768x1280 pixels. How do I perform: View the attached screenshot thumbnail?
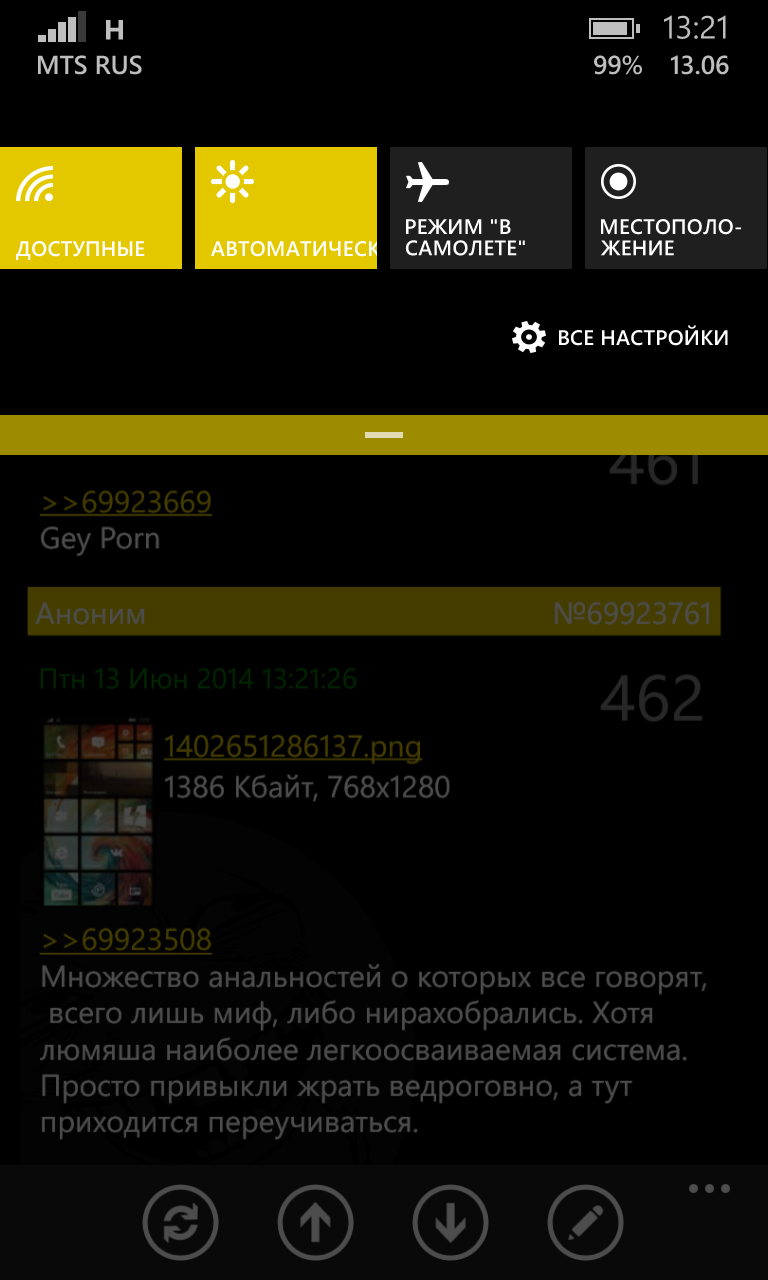point(98,812)
